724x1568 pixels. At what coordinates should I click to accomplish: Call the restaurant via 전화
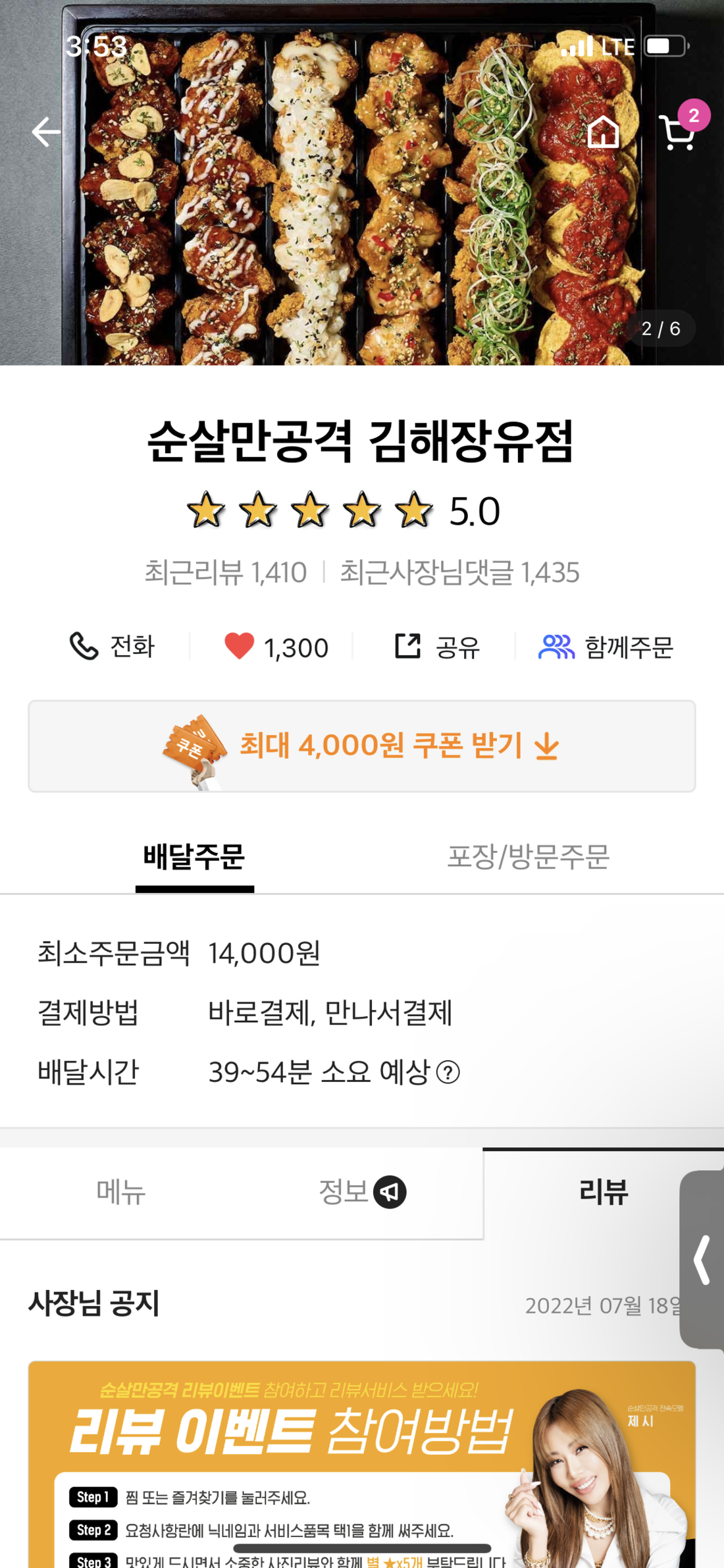click(x=113, y=647)
